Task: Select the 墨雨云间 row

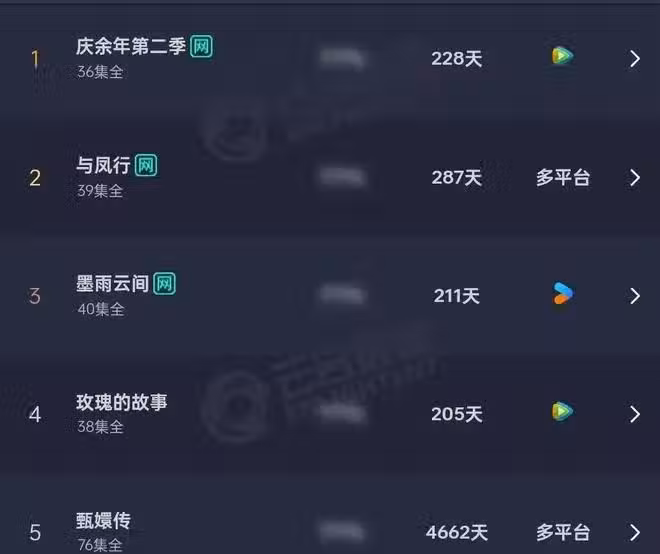Action: (x=113, y=284)
